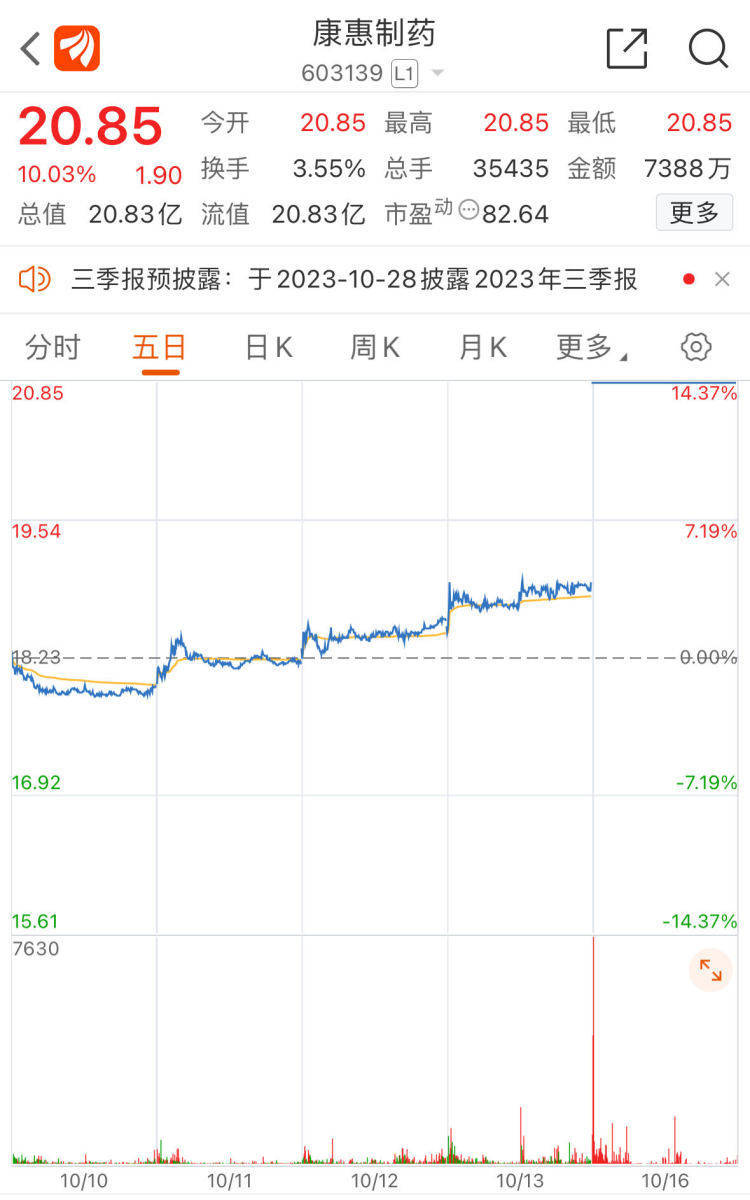Select the 五日 chart tab
This screenshot has width=750, height=1200.
pos(160,347)
